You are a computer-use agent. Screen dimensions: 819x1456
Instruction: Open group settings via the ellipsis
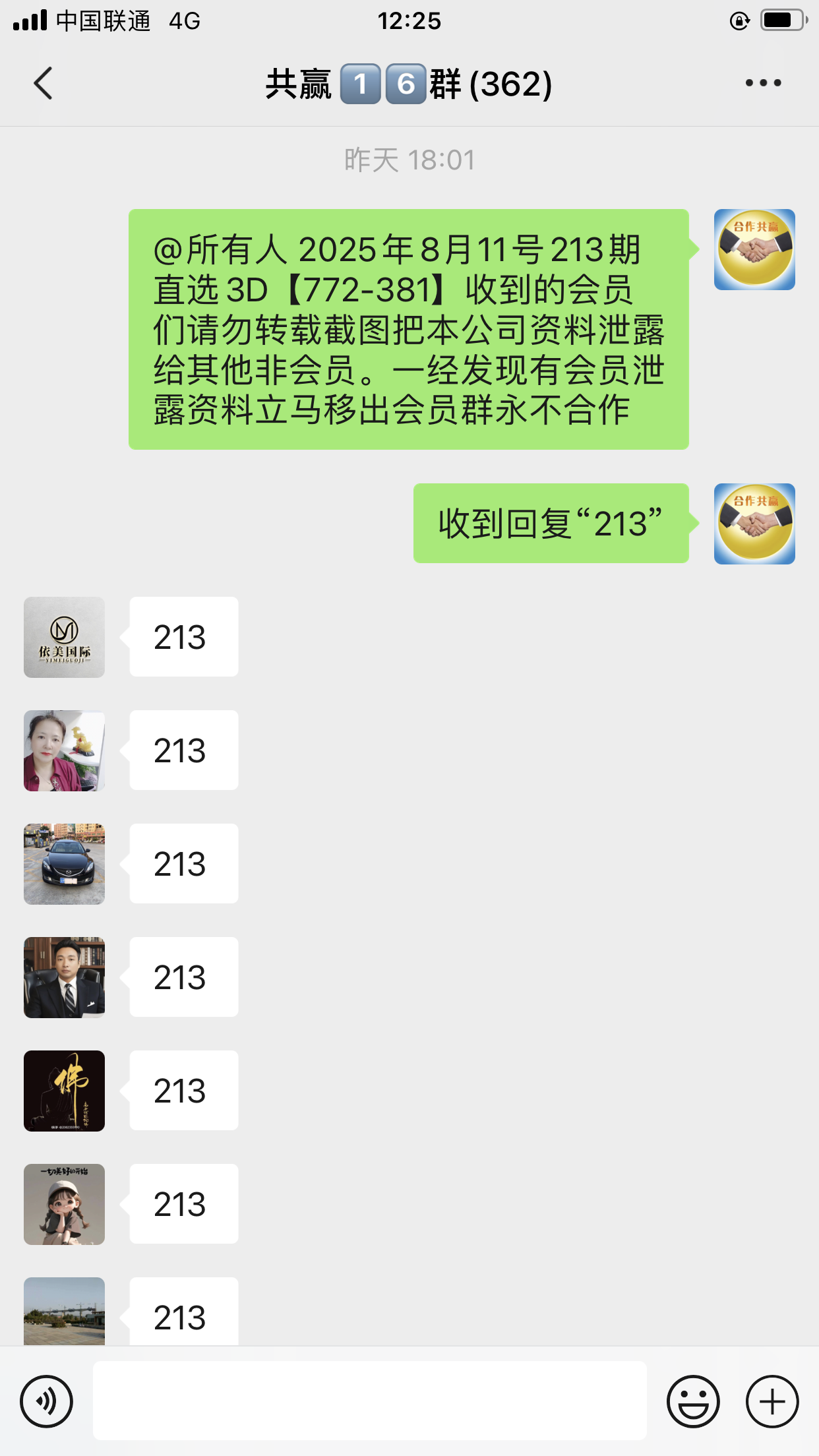coord(762,83)
